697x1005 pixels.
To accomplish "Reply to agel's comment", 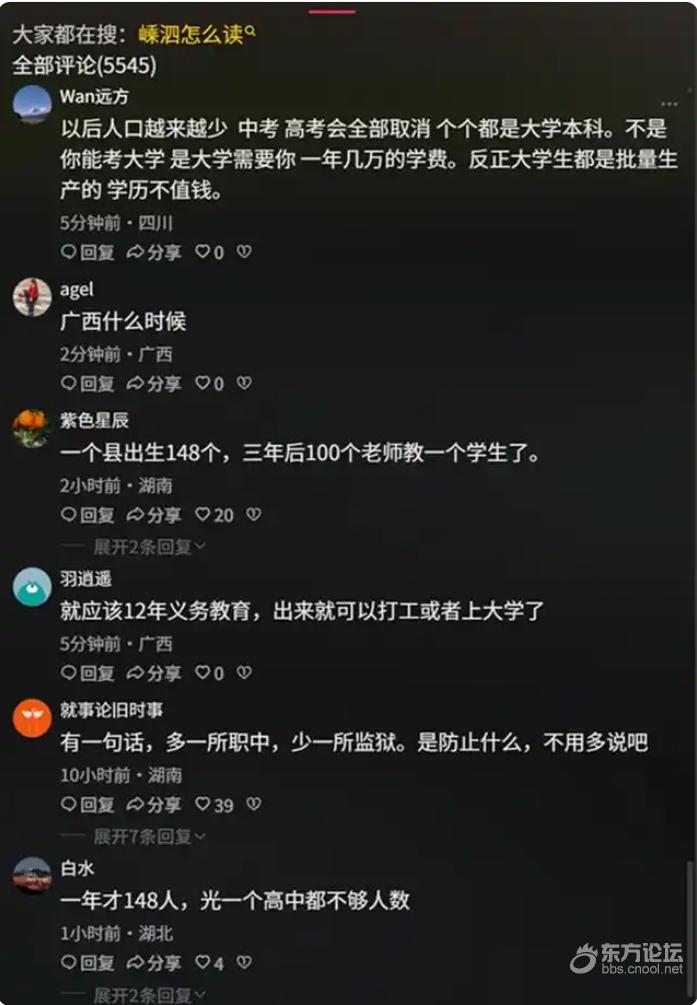I will (88, 383).
